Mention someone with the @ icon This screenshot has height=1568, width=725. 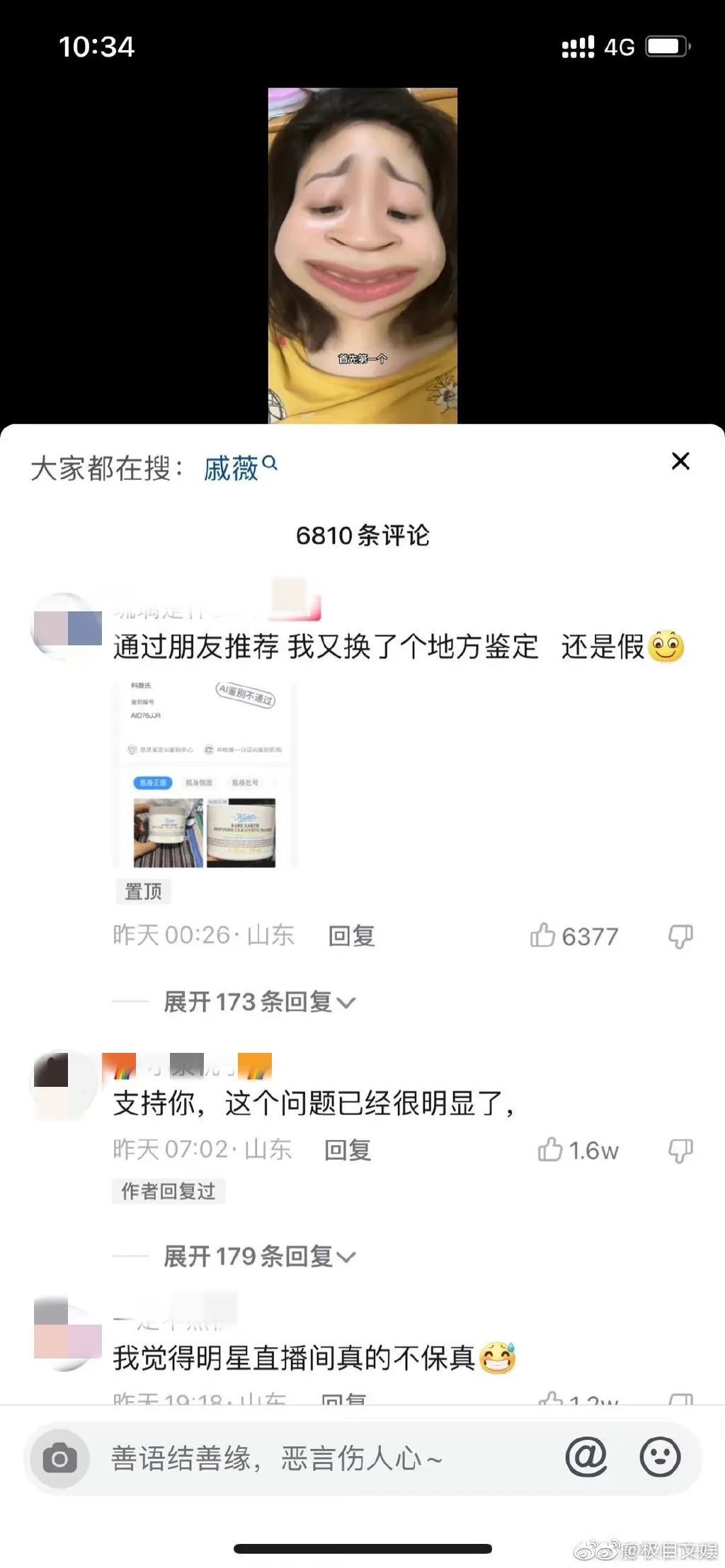pyautogui.click(x=586, y=1457)
